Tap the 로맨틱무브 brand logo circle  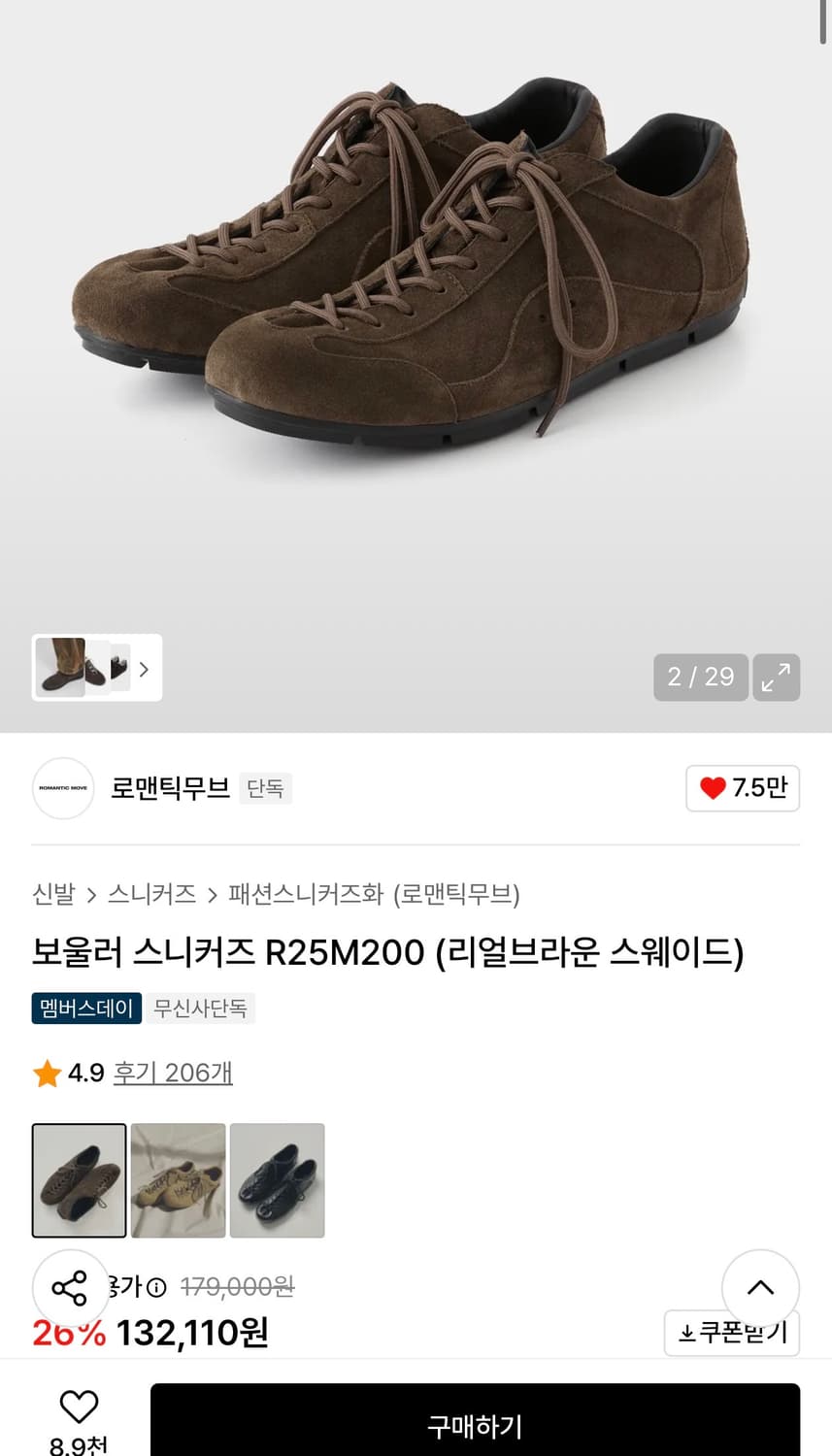62,789
